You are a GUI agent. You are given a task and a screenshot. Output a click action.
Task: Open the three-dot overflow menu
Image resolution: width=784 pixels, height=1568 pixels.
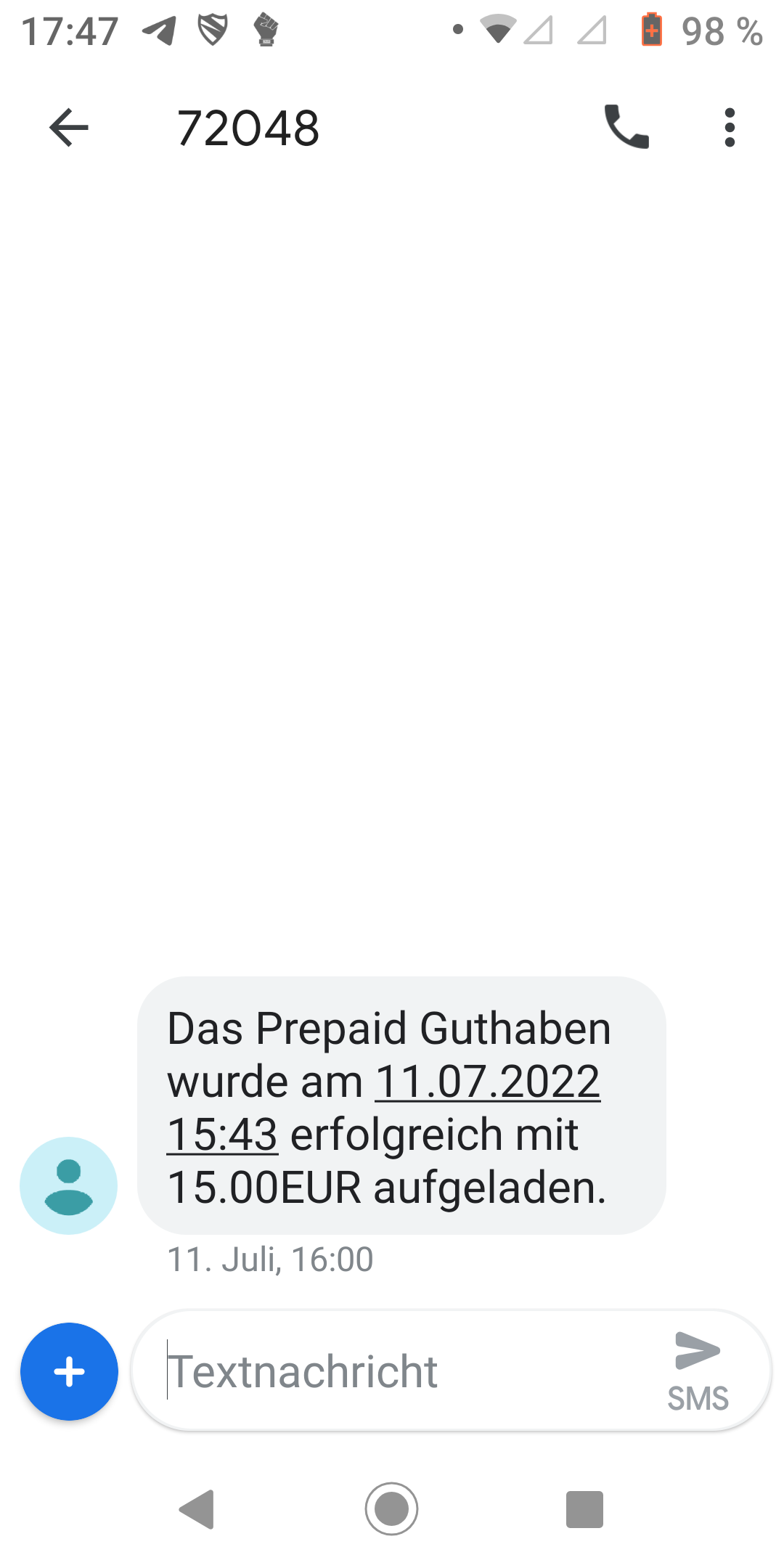[x=730, y=128]
